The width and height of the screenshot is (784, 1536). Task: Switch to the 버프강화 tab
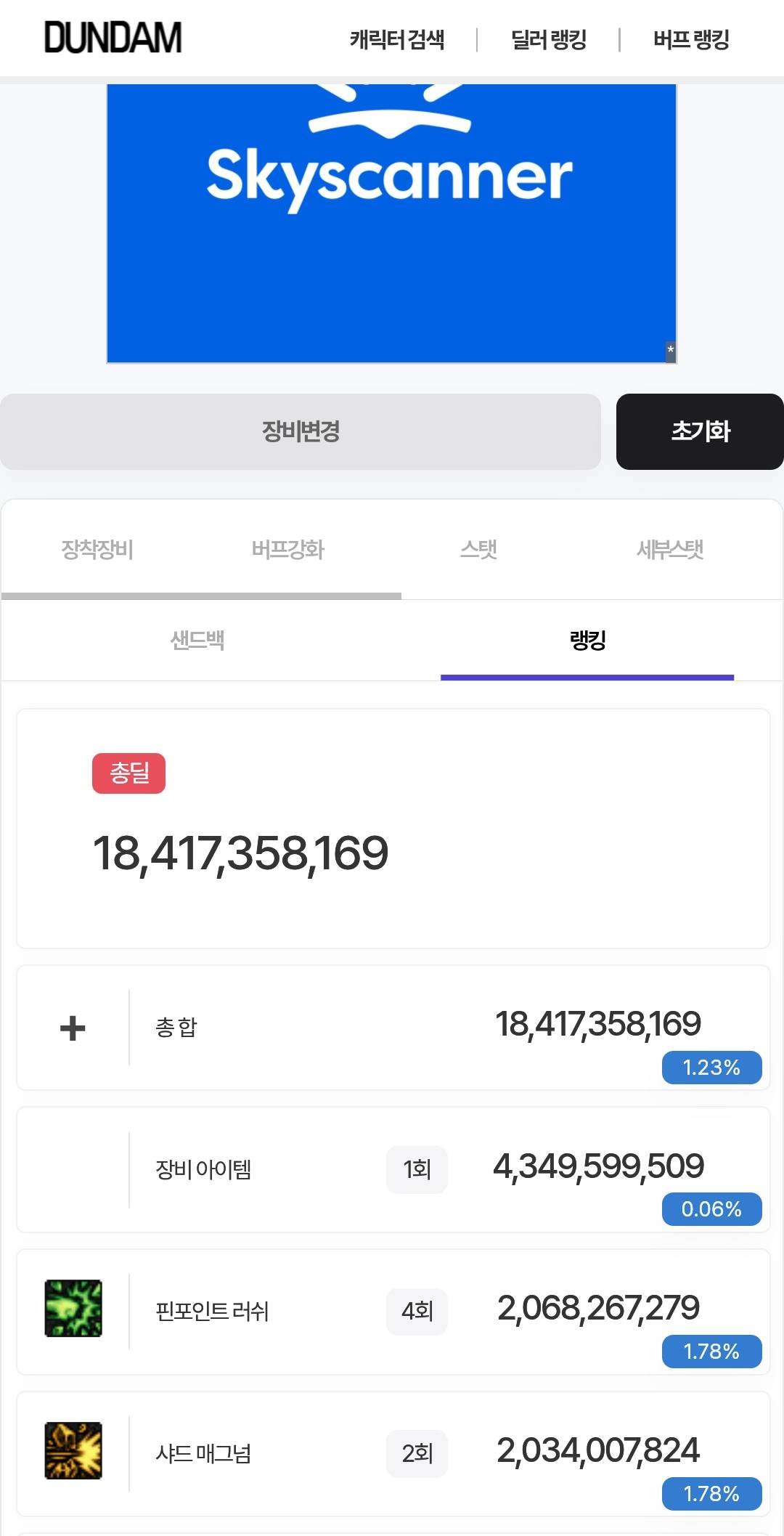coord(288,549)
